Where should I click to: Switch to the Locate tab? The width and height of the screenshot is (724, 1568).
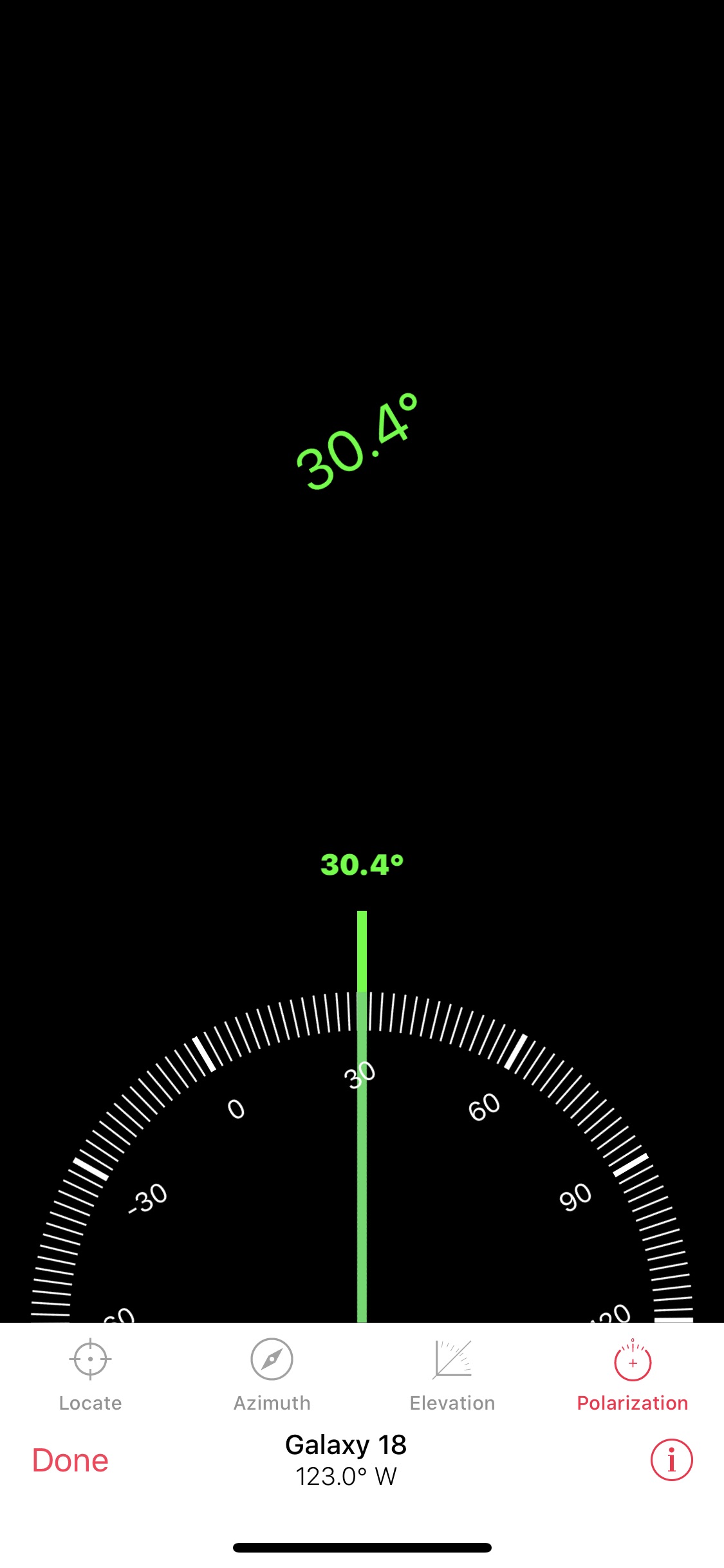tap(90, 1375)
